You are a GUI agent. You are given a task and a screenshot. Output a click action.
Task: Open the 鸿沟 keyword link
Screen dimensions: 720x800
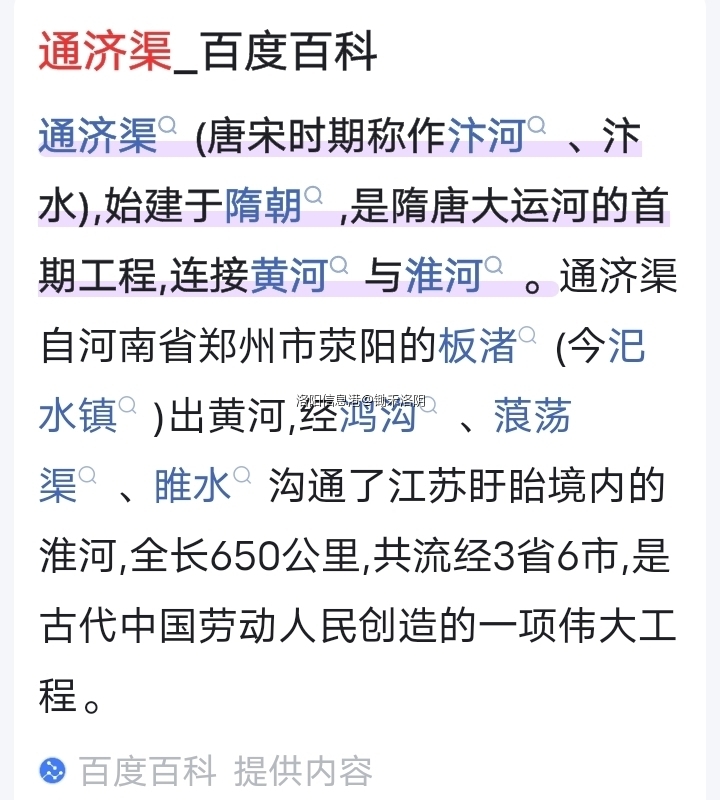pos(378,415)
